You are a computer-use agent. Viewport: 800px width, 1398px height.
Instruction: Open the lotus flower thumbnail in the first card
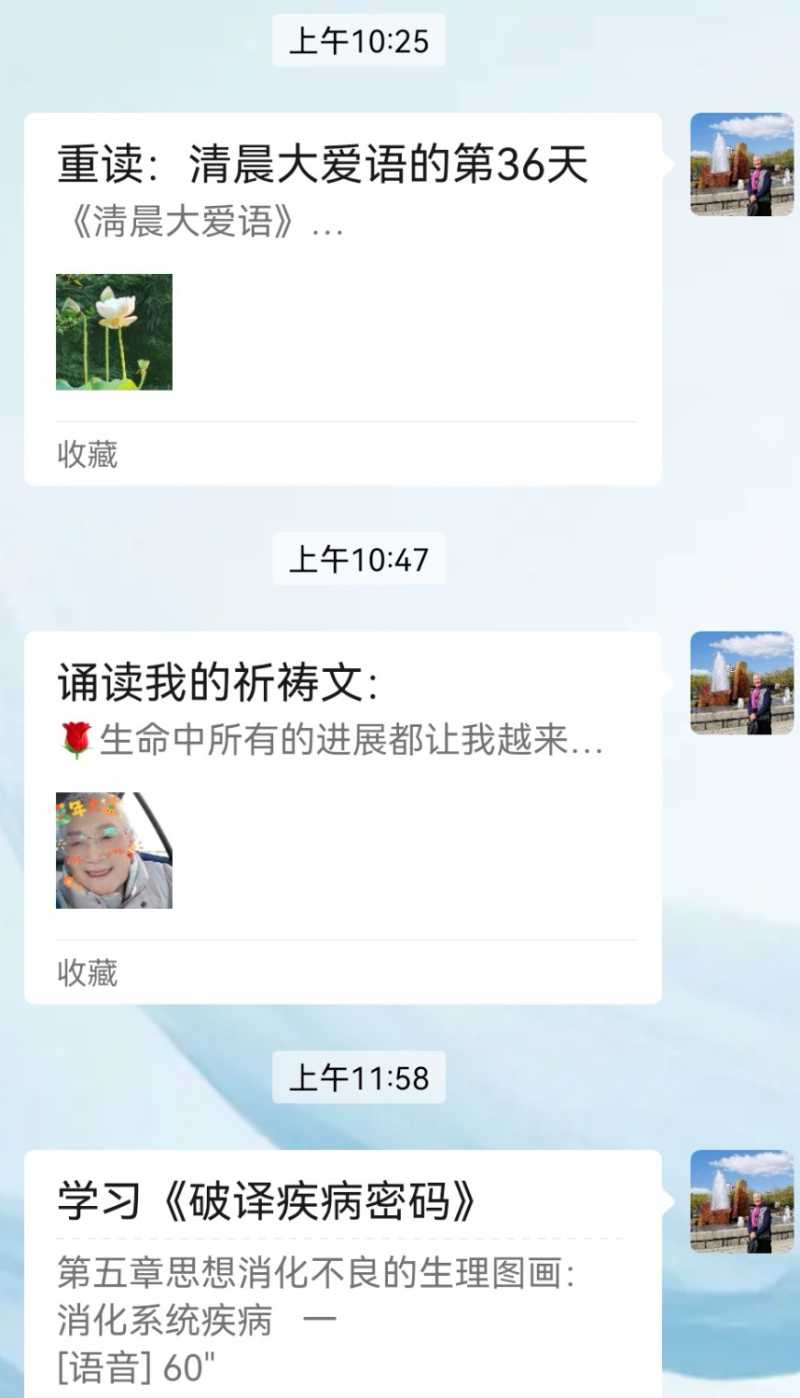pos(113,332)
